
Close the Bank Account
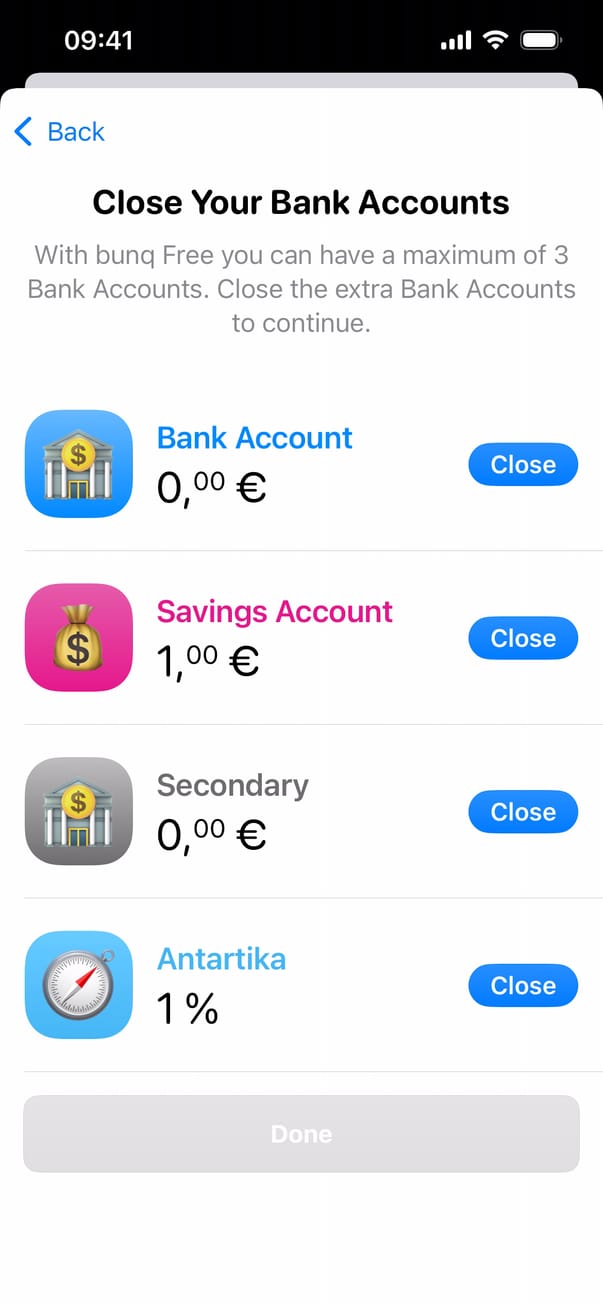pos(523,465)
